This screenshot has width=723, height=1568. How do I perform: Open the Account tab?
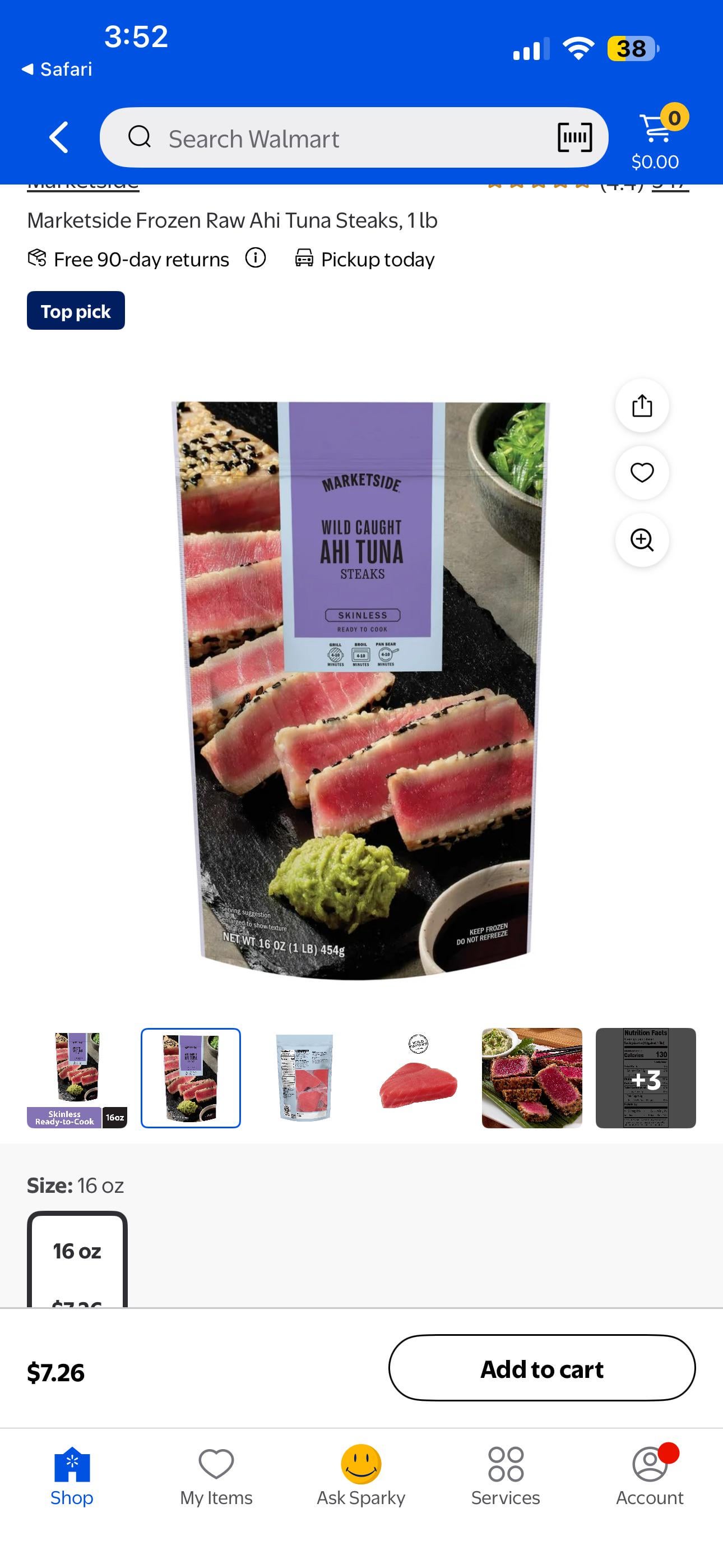(650, 1476)
